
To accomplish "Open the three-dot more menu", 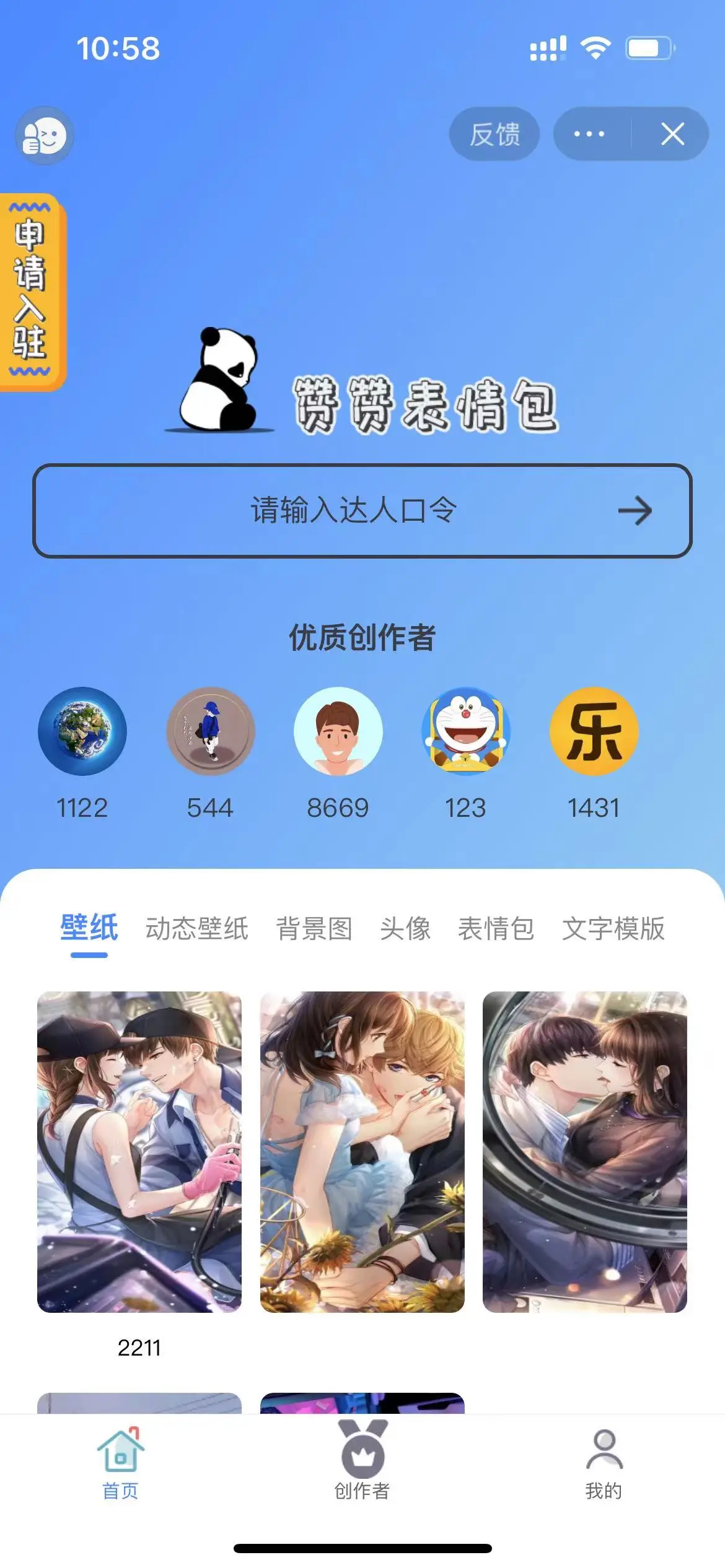I will [589, 134].
